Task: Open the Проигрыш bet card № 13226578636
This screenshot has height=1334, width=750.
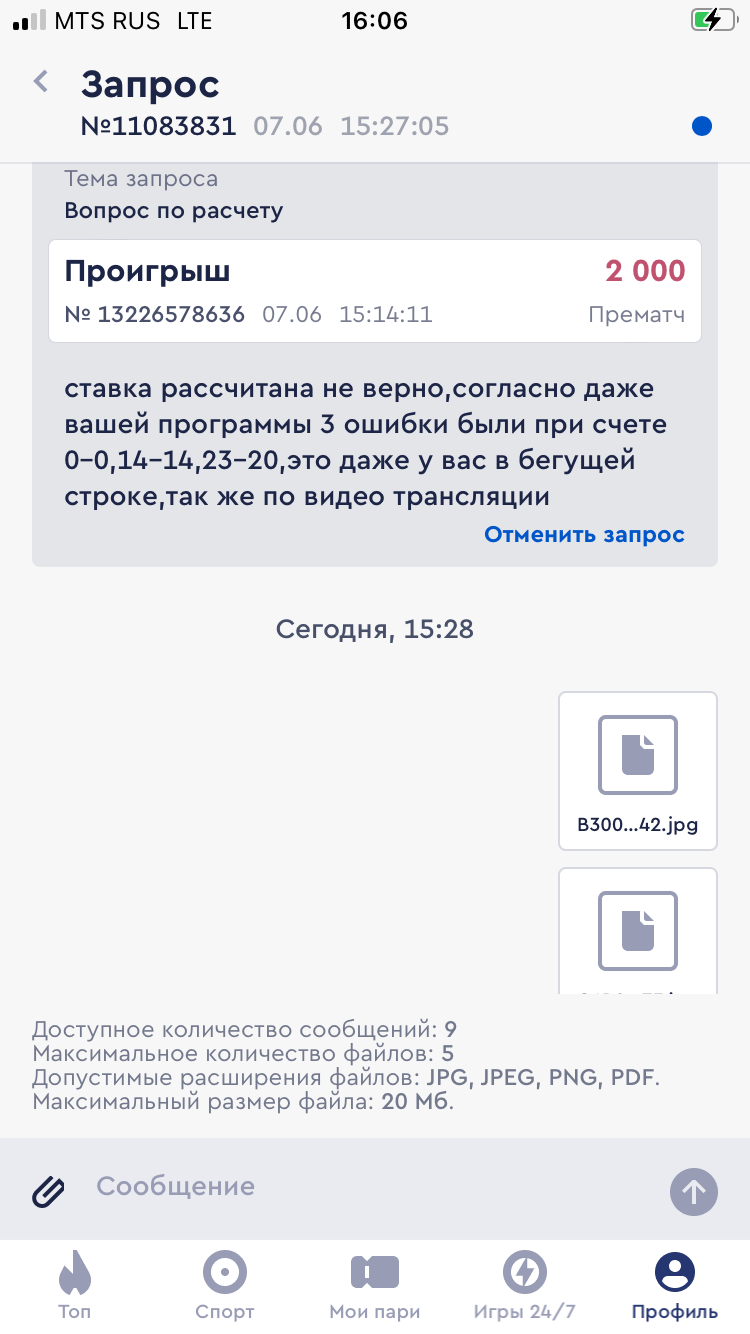Action: click(375, 291)
